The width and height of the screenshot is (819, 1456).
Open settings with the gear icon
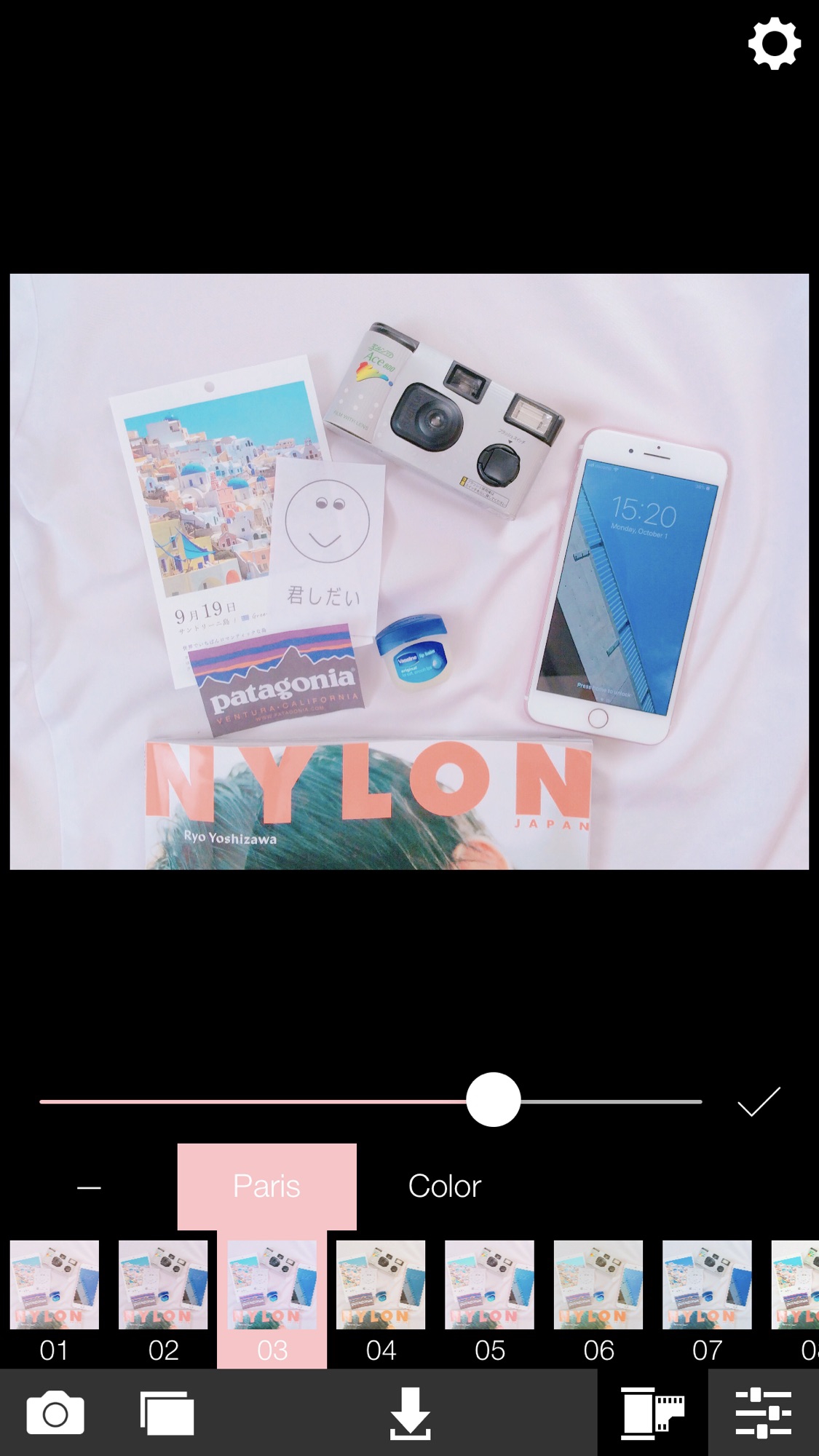click(774, 44)
